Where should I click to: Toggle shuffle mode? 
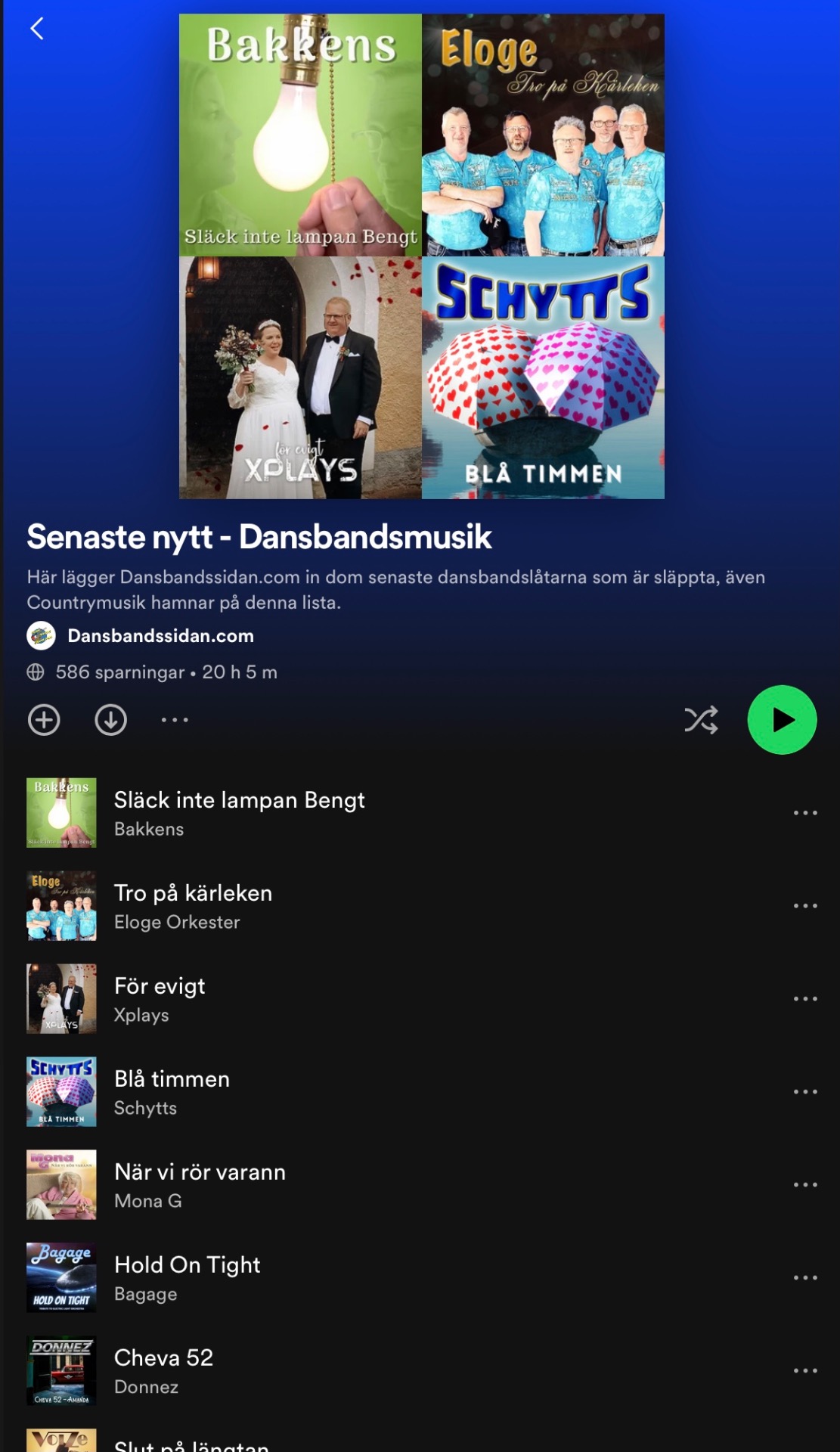point(701,720)
